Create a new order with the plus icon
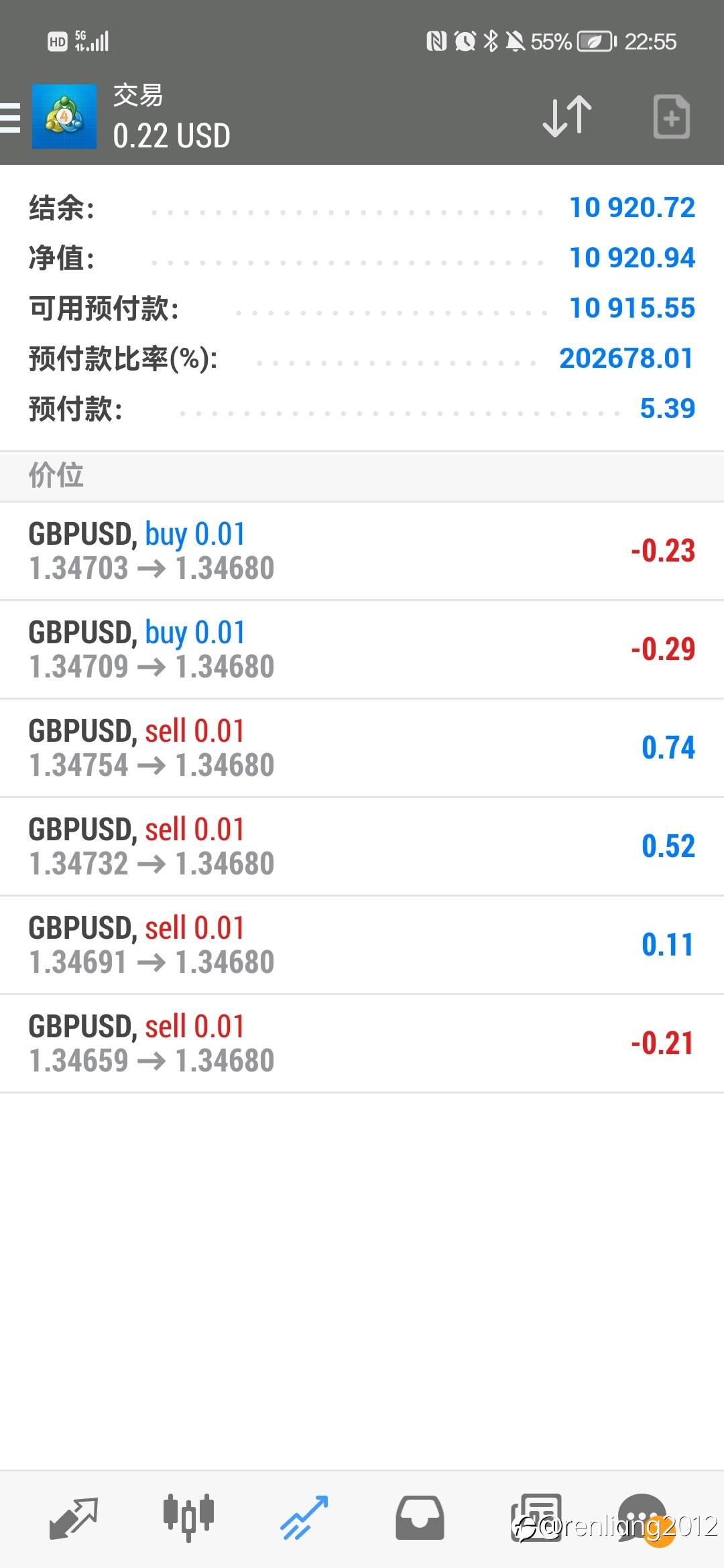The image size is (724, 1568). (671, 117)
